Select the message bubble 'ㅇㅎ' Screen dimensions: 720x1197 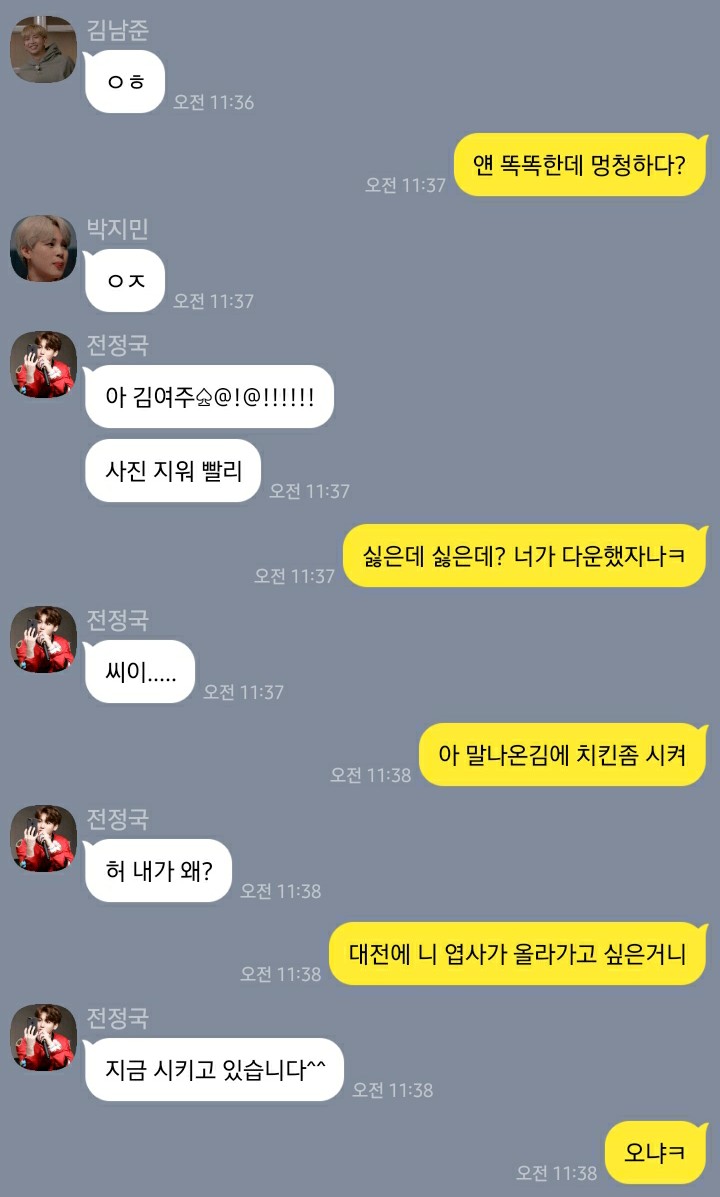click(x=124, y=82)
